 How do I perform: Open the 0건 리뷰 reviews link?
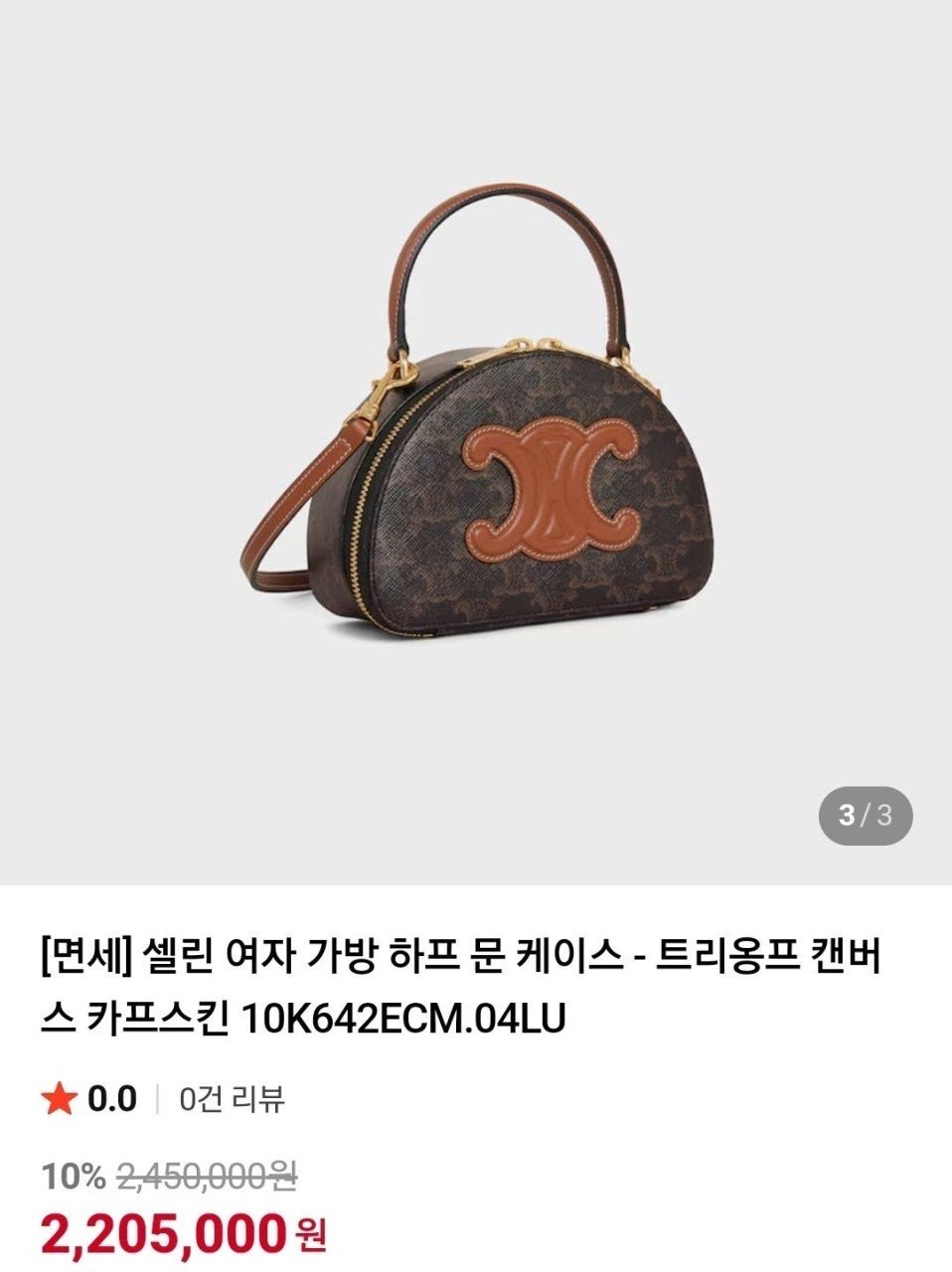coord(232,1098)
